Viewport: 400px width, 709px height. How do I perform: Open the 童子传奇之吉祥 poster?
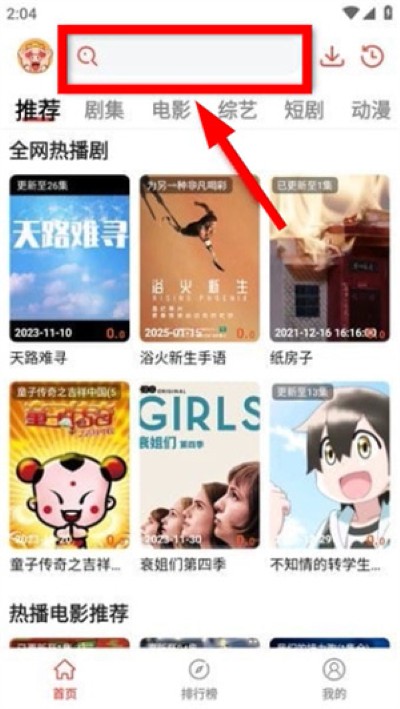70,465
